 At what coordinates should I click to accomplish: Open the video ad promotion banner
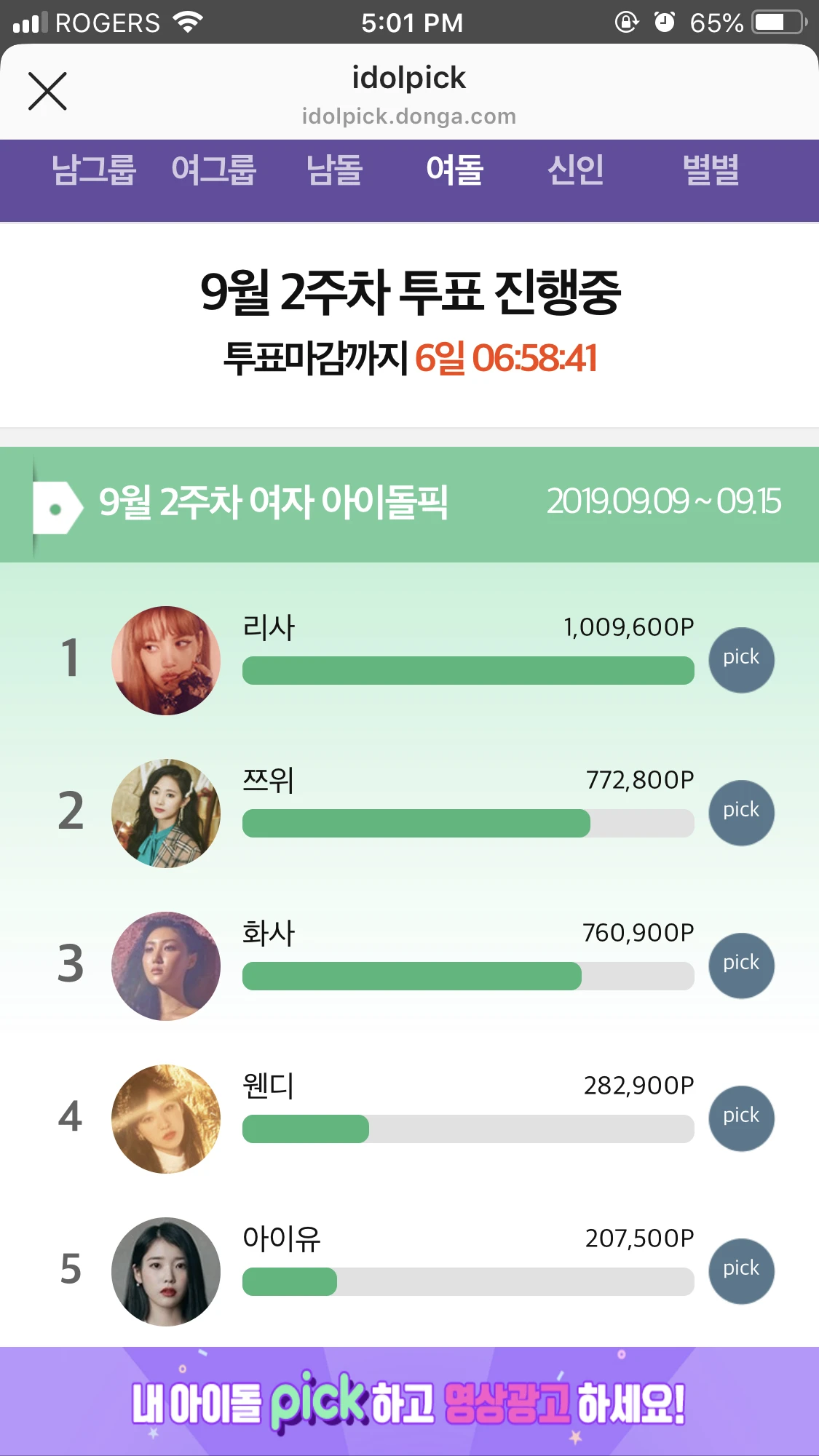[x=409, y=1401]
